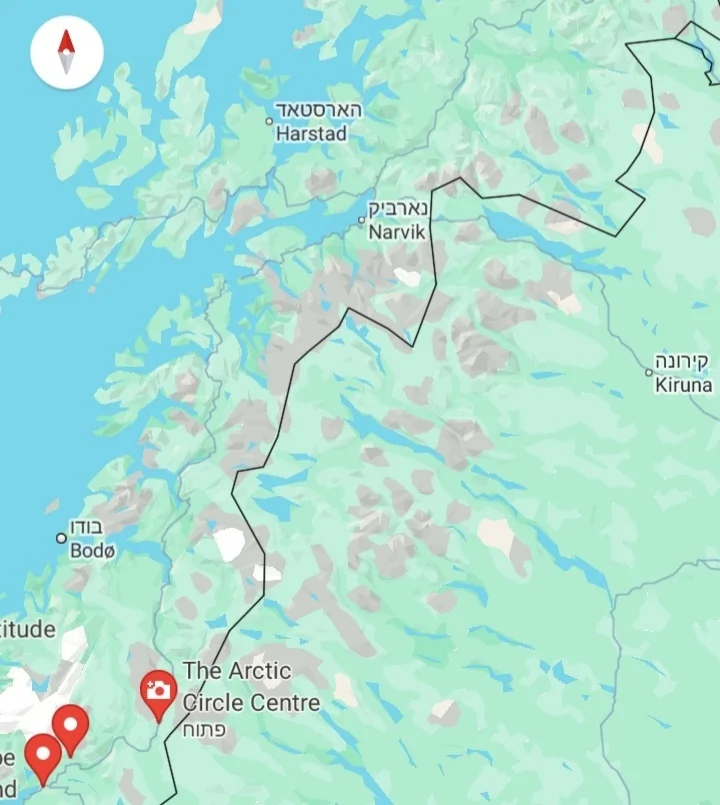720x805 pixels.
Task: Select the Kiruna city label
Action: (684, 384)
